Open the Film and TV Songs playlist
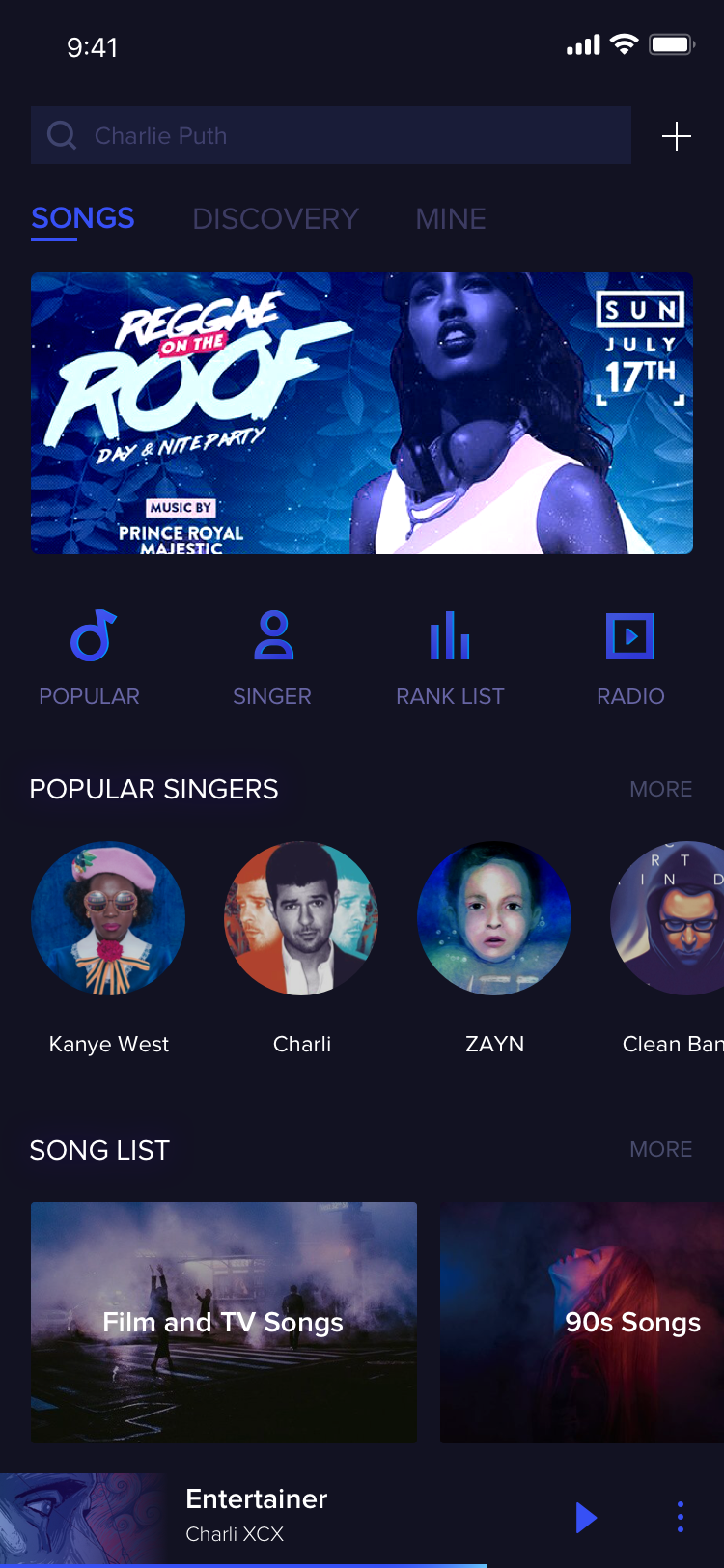724x1568 pixels. pyautogui.click(x=224, y=1323)
